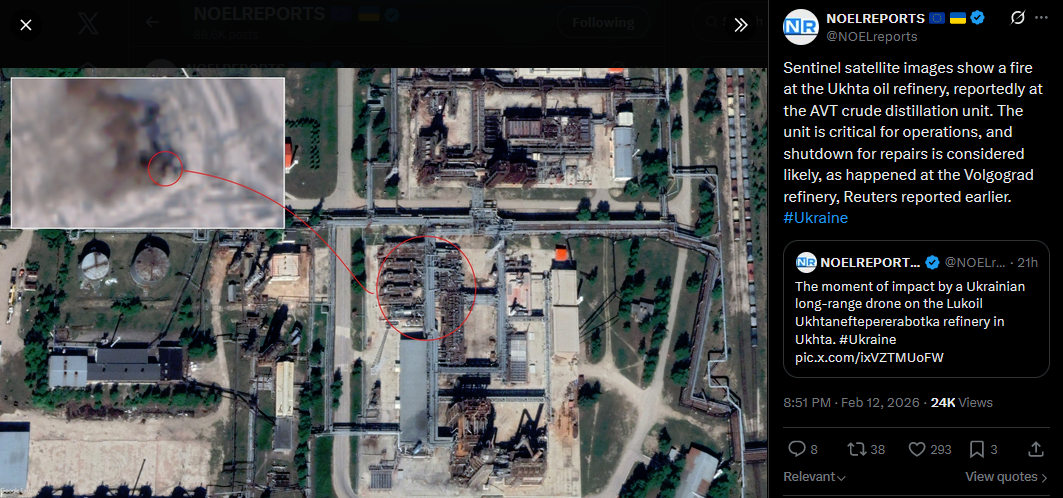Open the 8:51 PM Feb 12, 2026 timestamp link
The image size is (1063, 498).
(x=851, y=402)
